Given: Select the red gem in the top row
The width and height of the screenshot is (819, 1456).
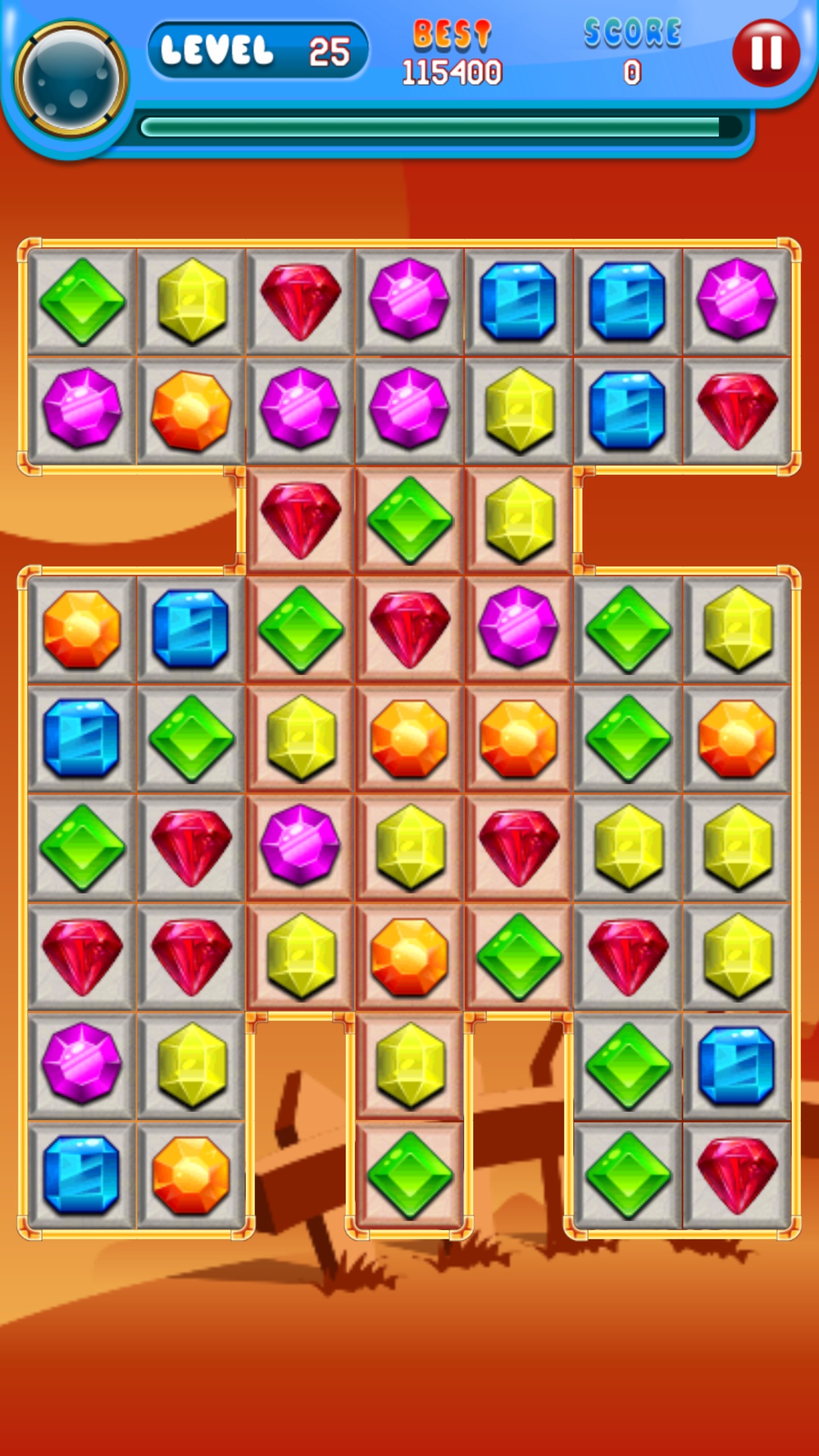Looking at the screenshot, I should coord(300,300).
